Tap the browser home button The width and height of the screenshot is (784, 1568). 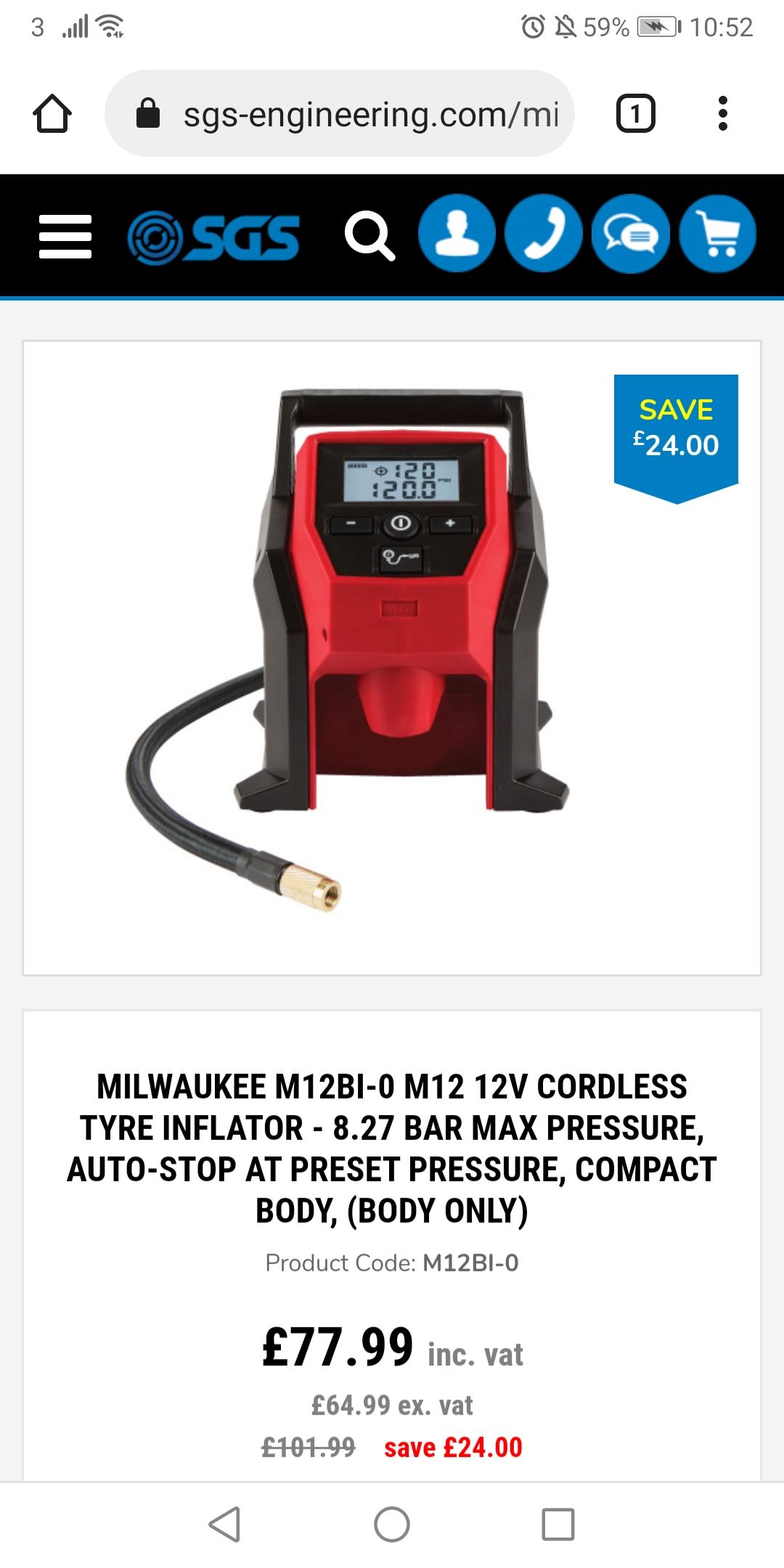tap(52, 114)
